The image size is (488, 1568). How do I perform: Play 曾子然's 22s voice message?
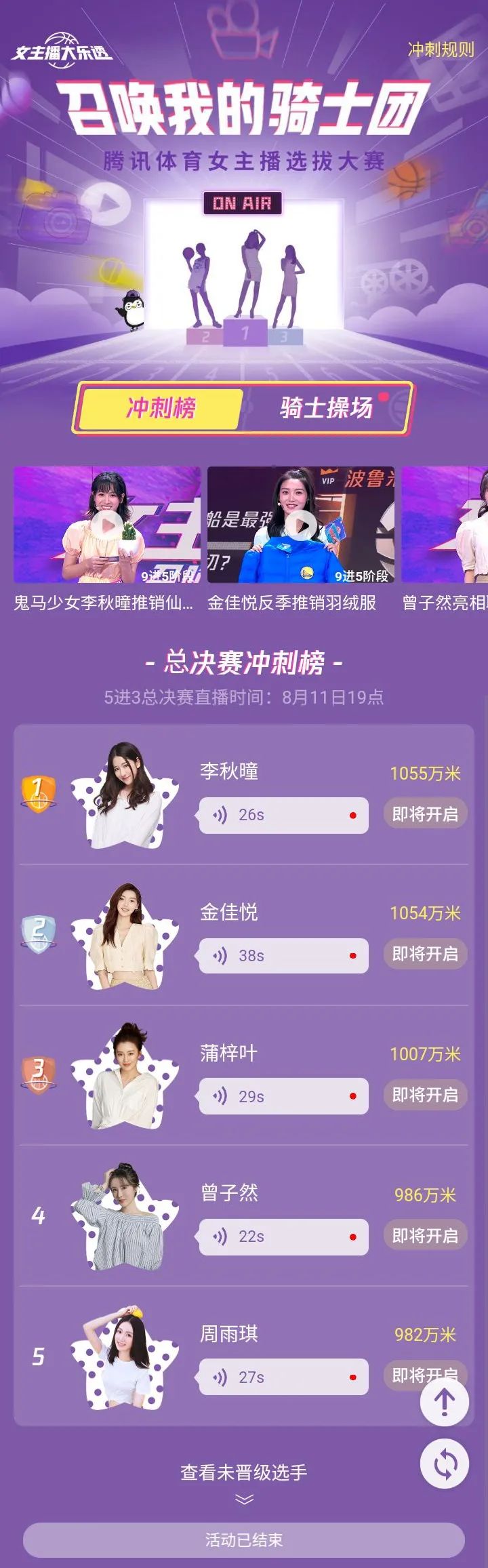(283, 1237)
